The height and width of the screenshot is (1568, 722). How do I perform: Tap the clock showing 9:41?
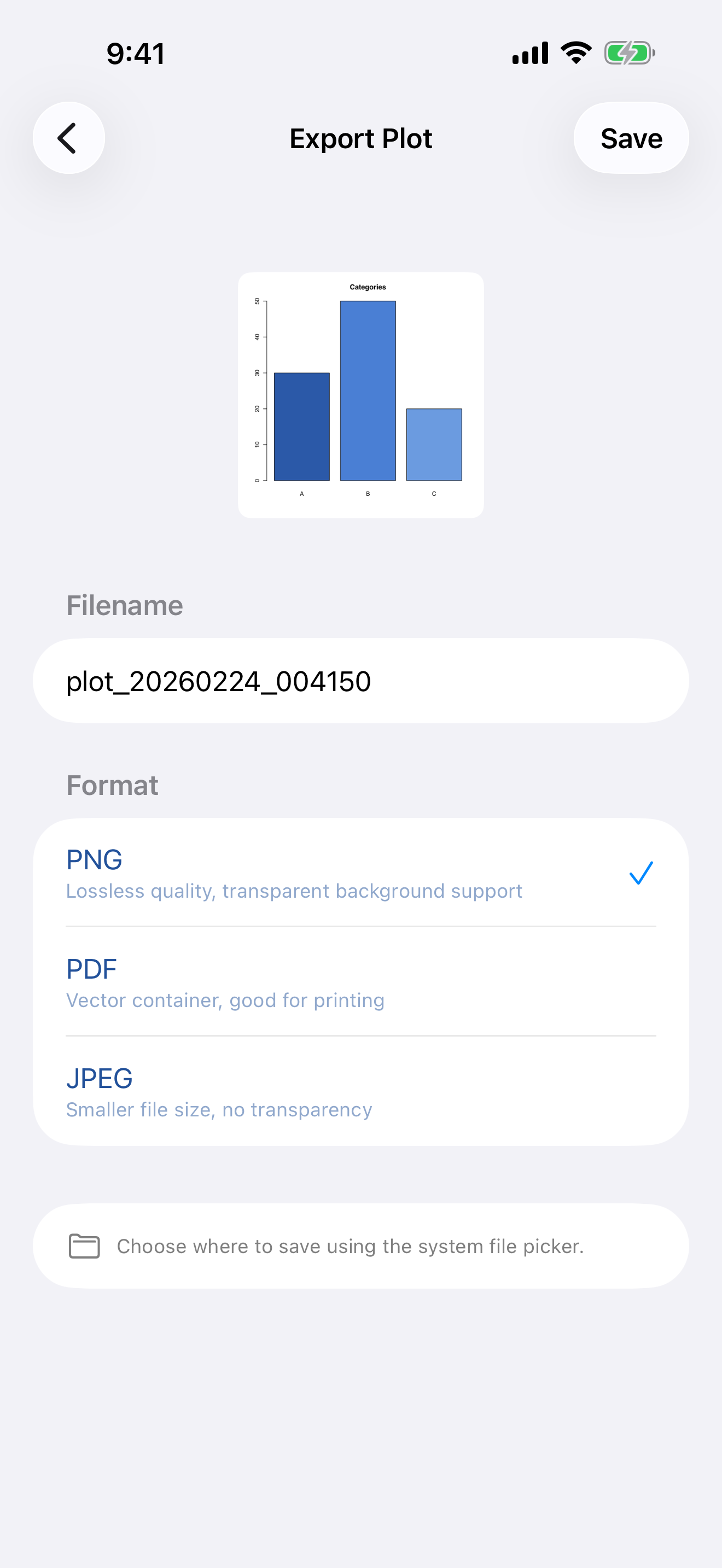coord(135,54)
